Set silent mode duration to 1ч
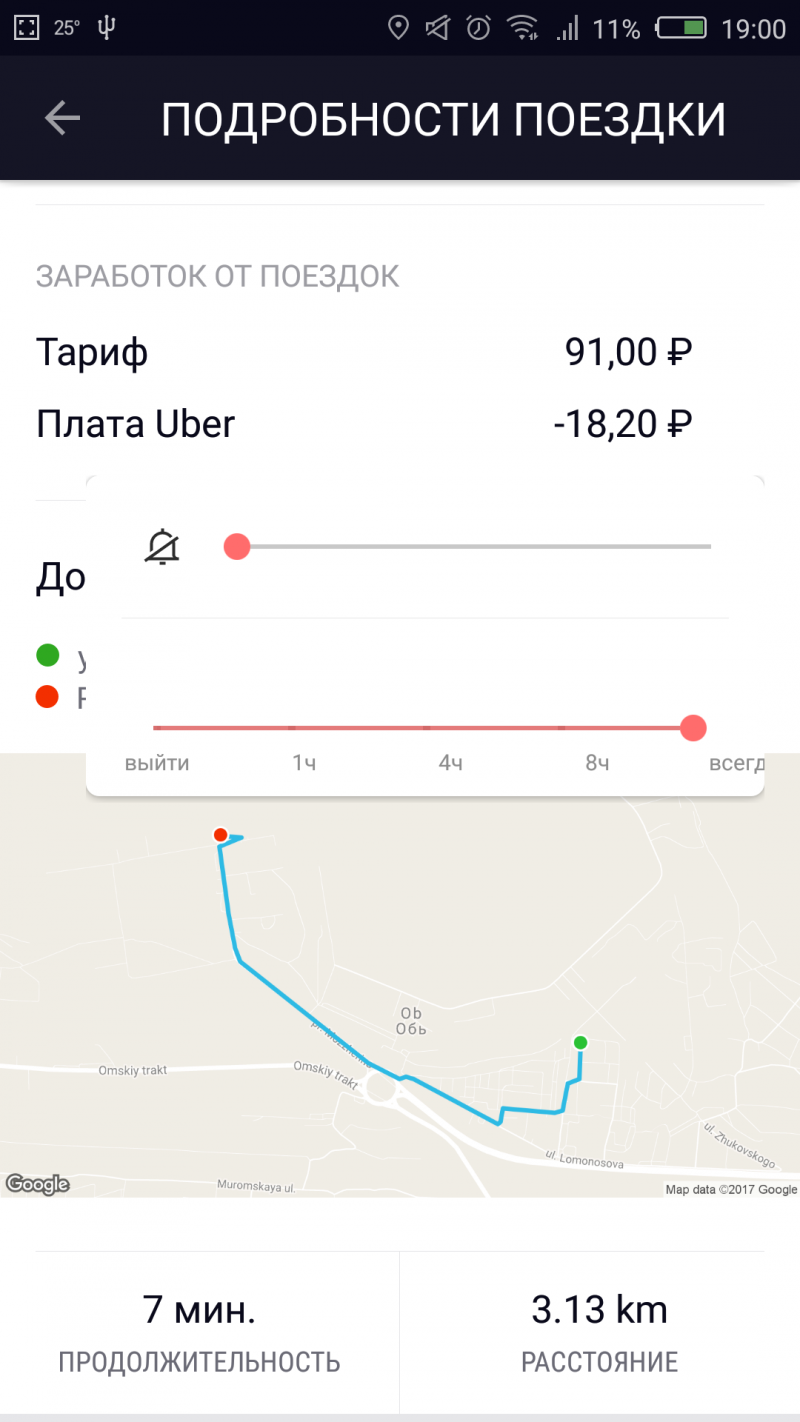Viewport: 800px width, 1422px height. point(304,764)
